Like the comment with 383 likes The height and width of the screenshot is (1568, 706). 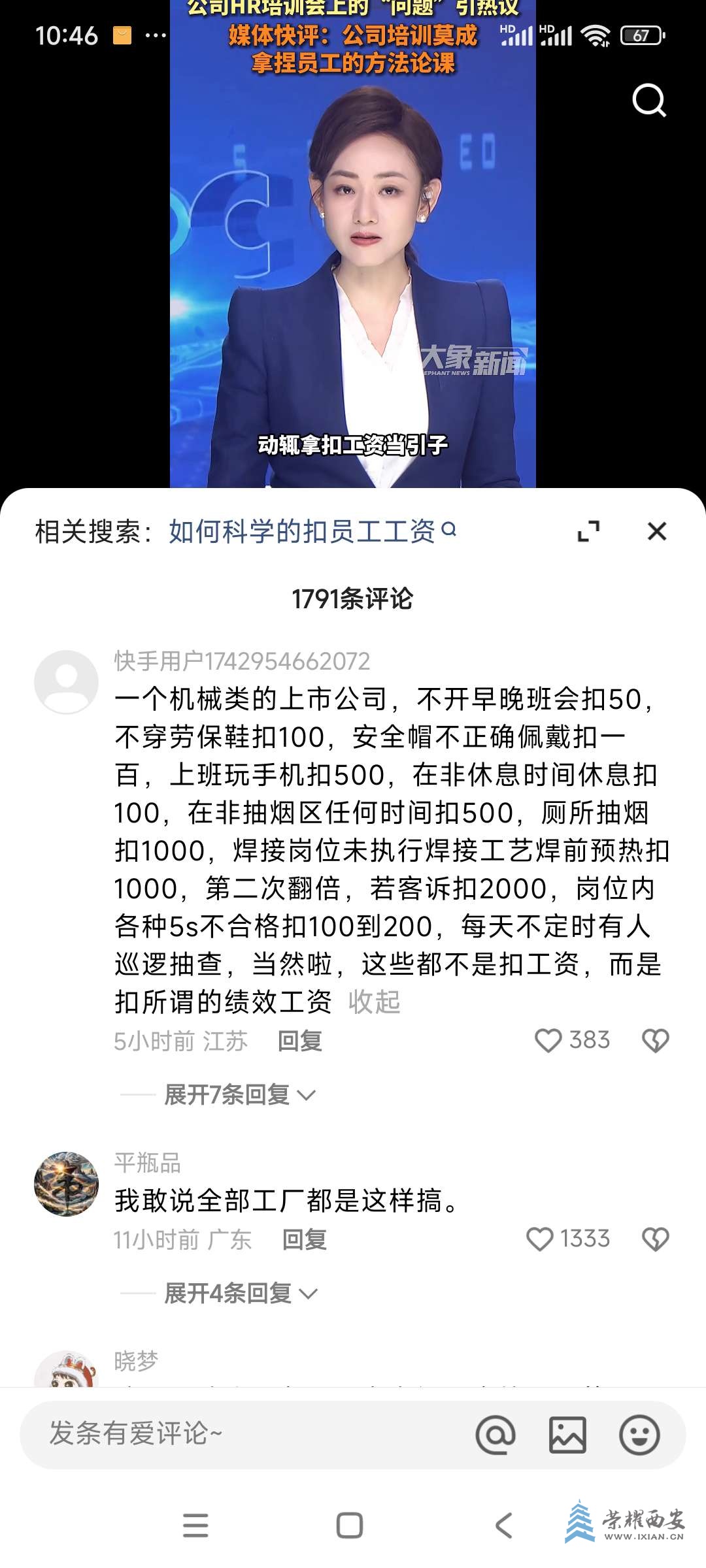[x=548, y=1040]
